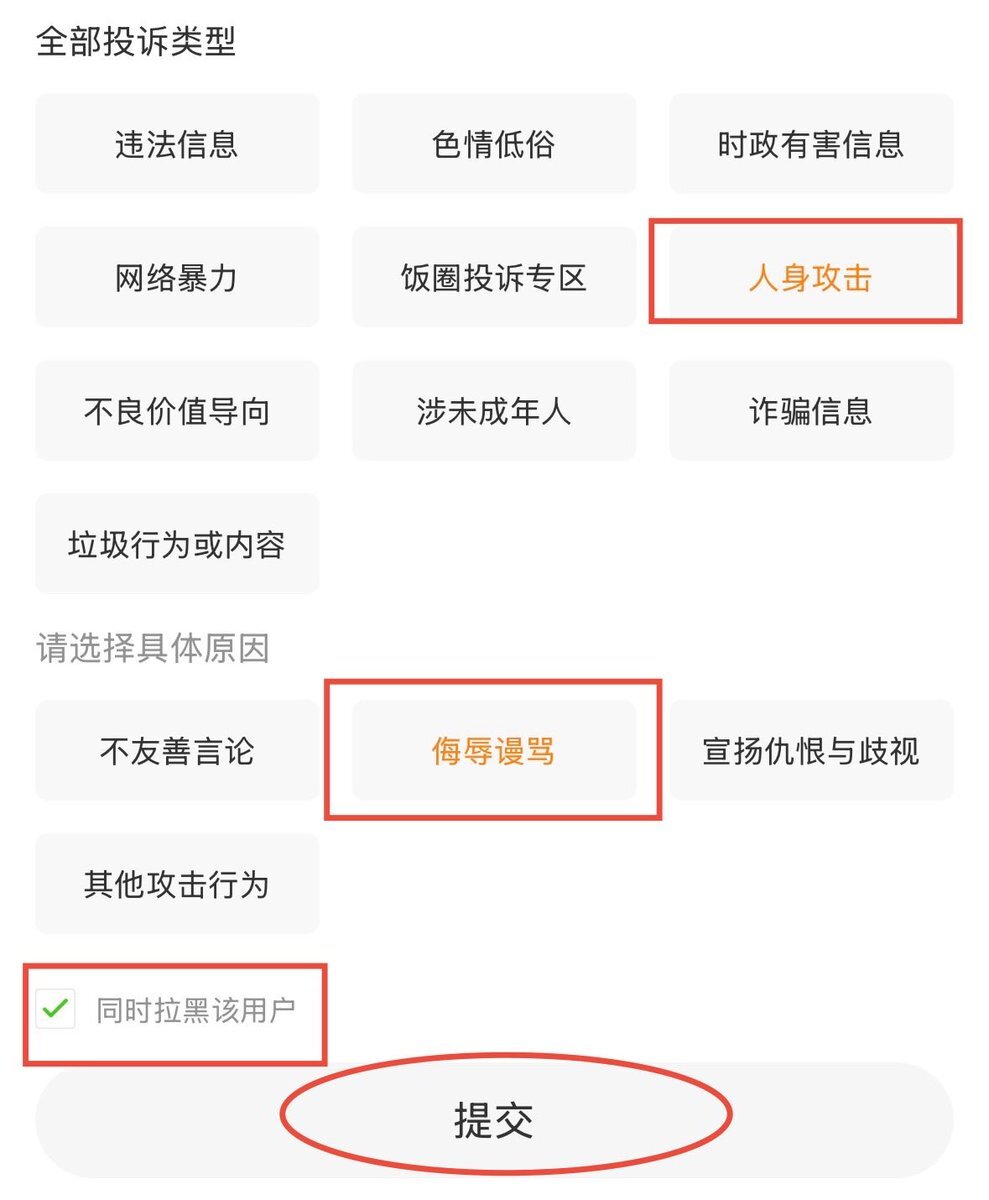Uncheck 同时拉黑该用户 checkbox
989x1200 pixels.
tap(56, 1009)
